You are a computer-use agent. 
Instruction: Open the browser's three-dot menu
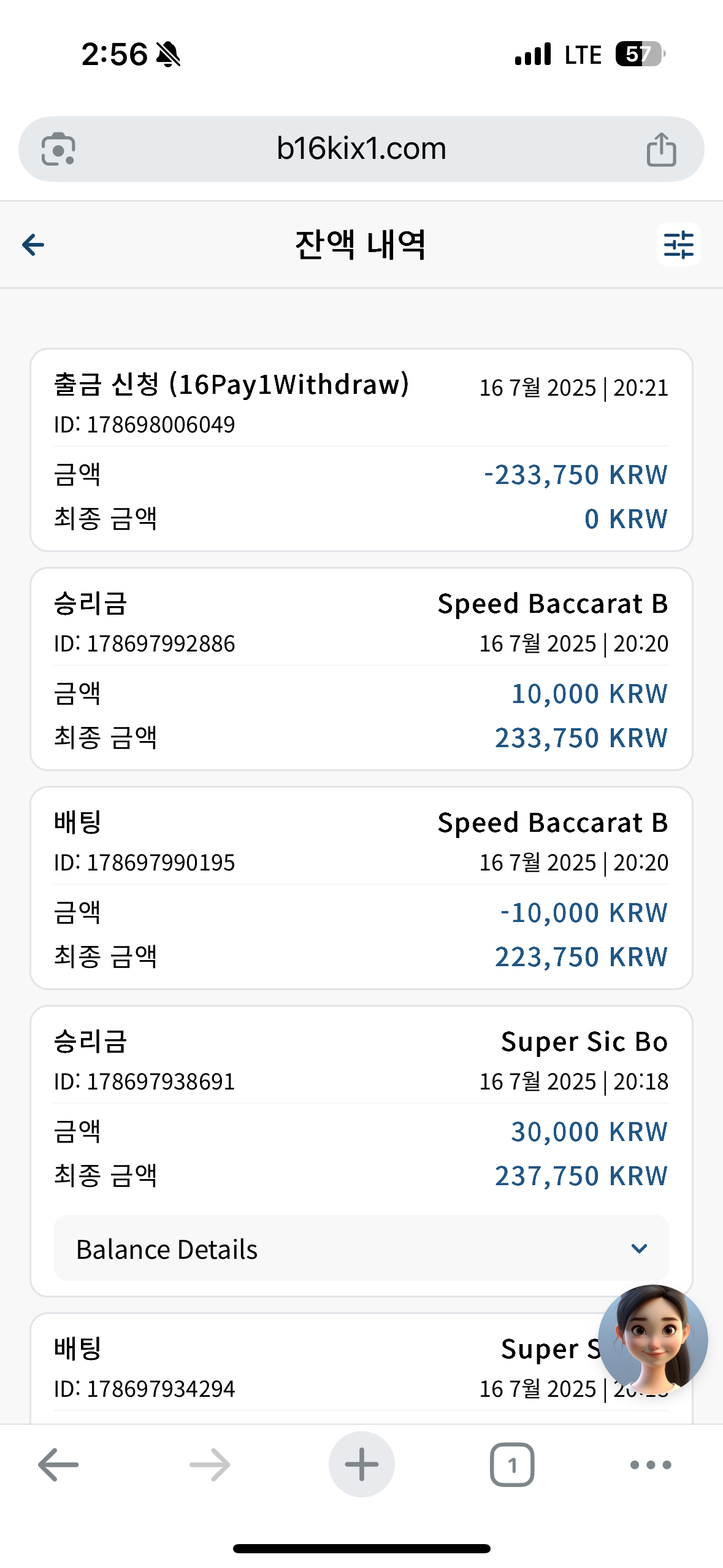tap(651, 1465)
